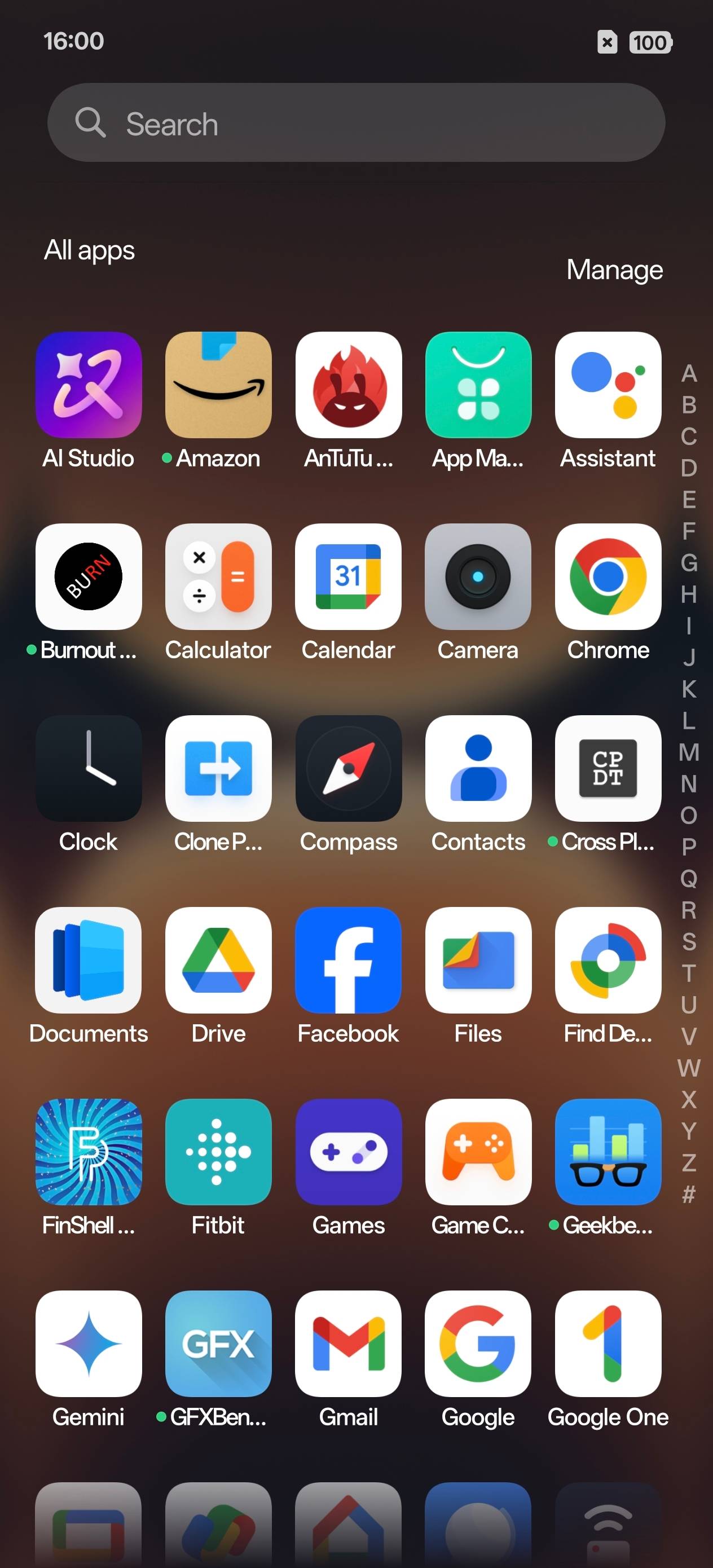Open Google Assistant
This screenshot has height=1568, width=713.
(x=608, y=386)
